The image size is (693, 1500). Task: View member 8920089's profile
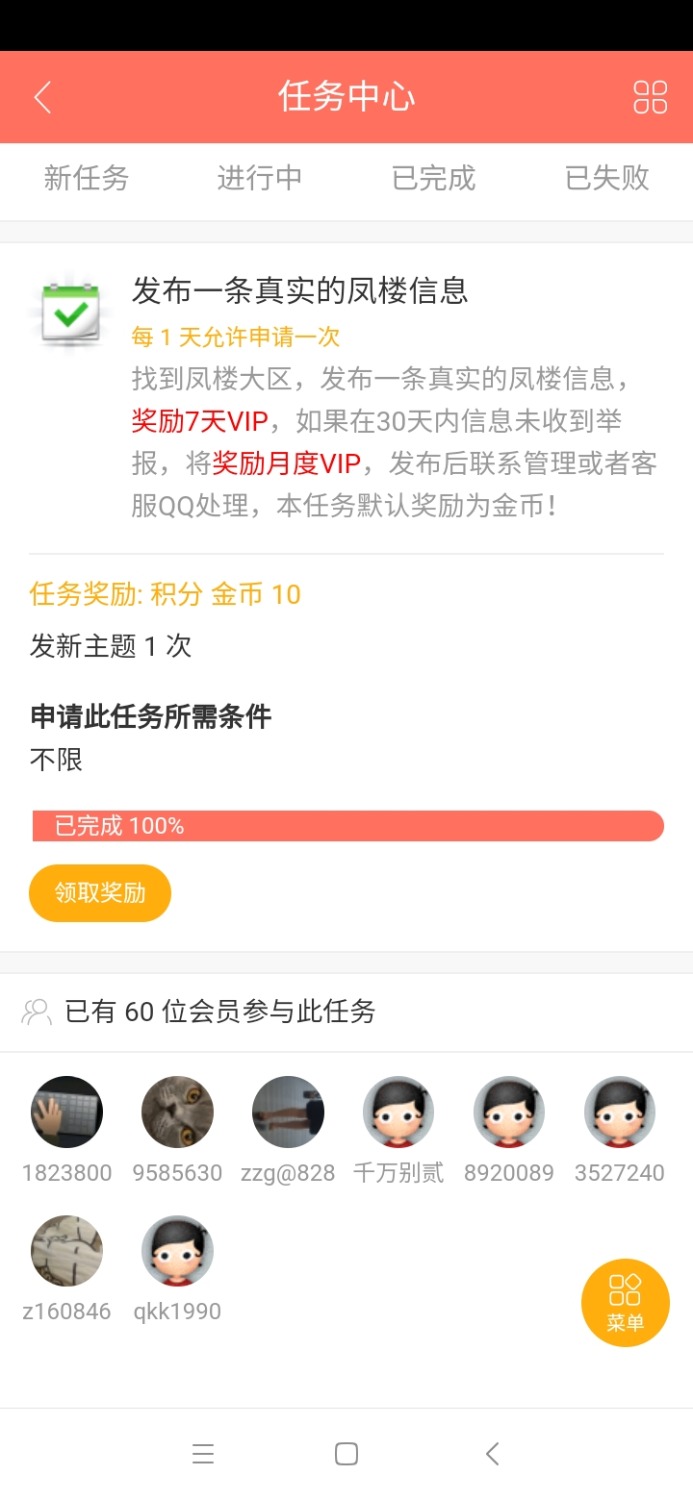[x=509, y=1112]
